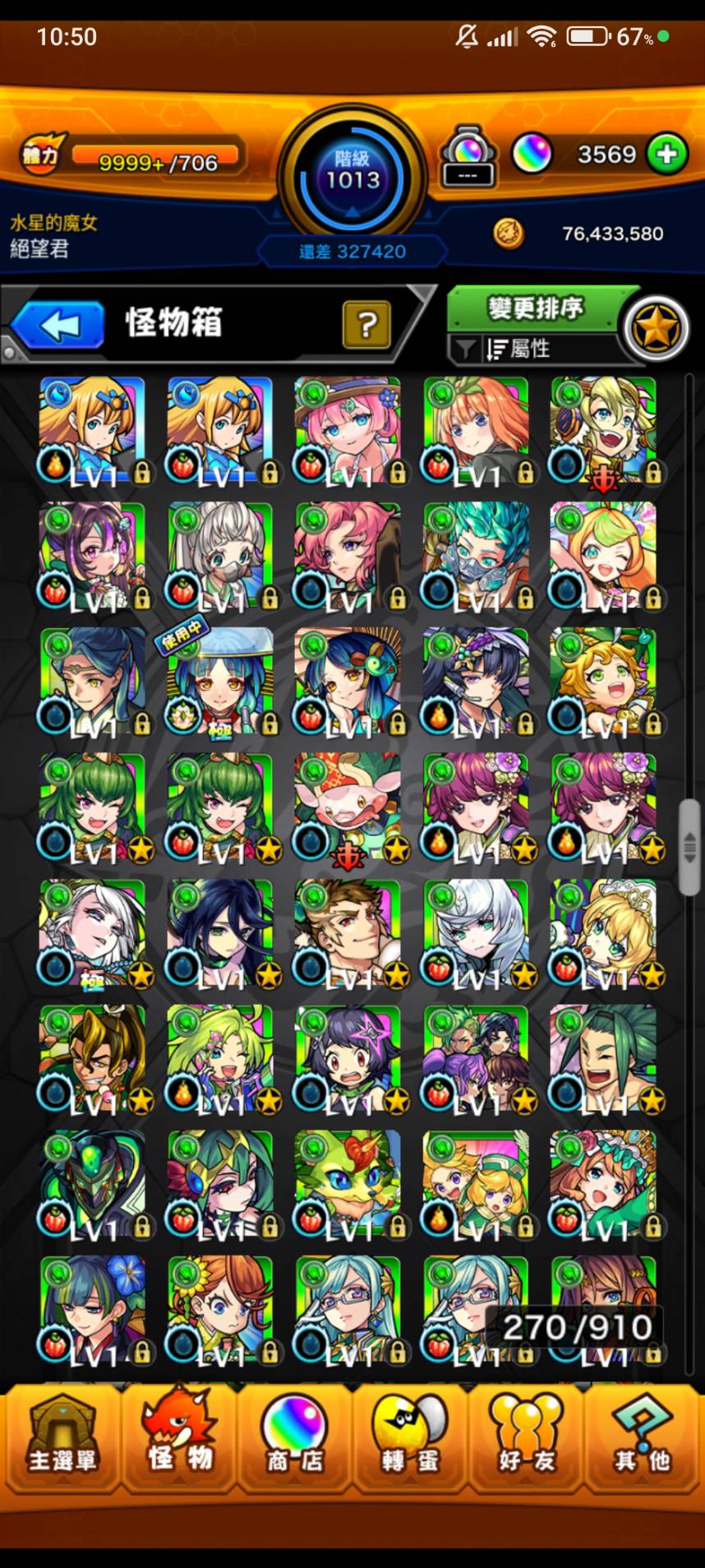Tap the 變更排序 sort button
Image resolution: width=705 pixels, height=1568 pixels.
point(536,308)
